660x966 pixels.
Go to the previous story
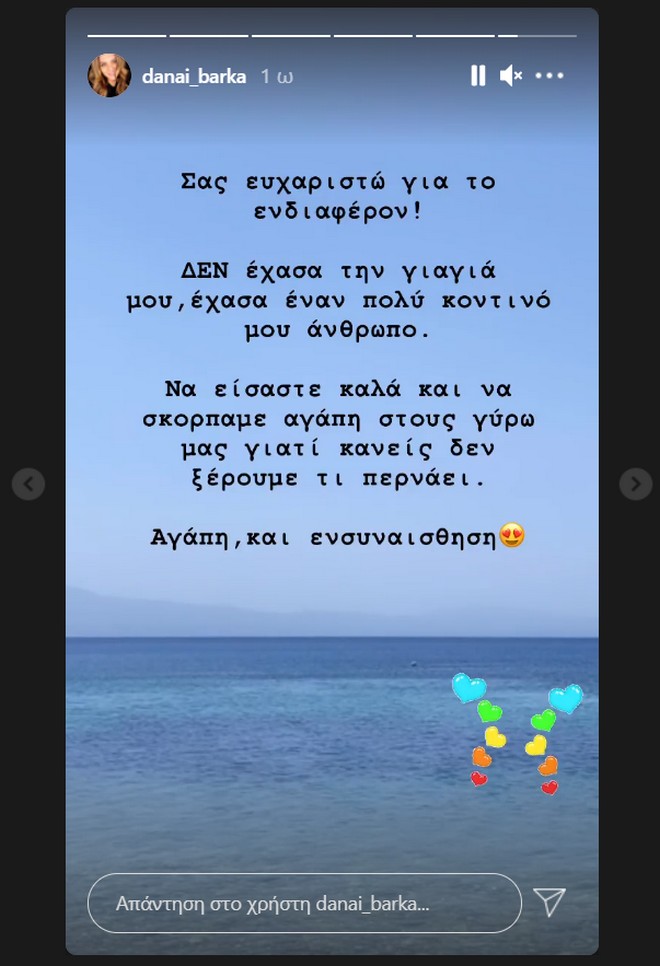[x=28, y=484]
